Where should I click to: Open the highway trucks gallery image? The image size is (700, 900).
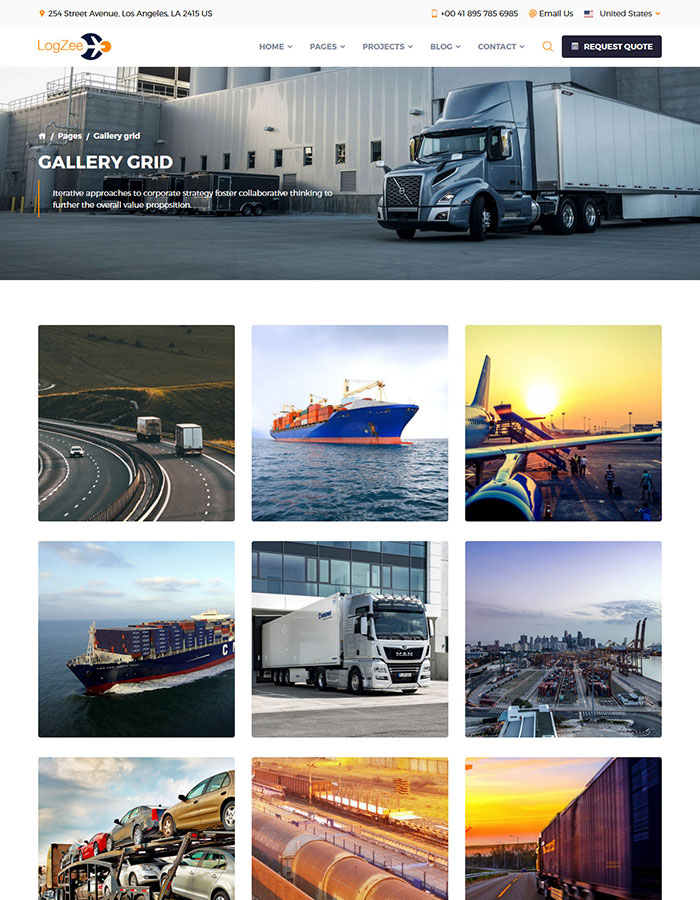point(136,423)
